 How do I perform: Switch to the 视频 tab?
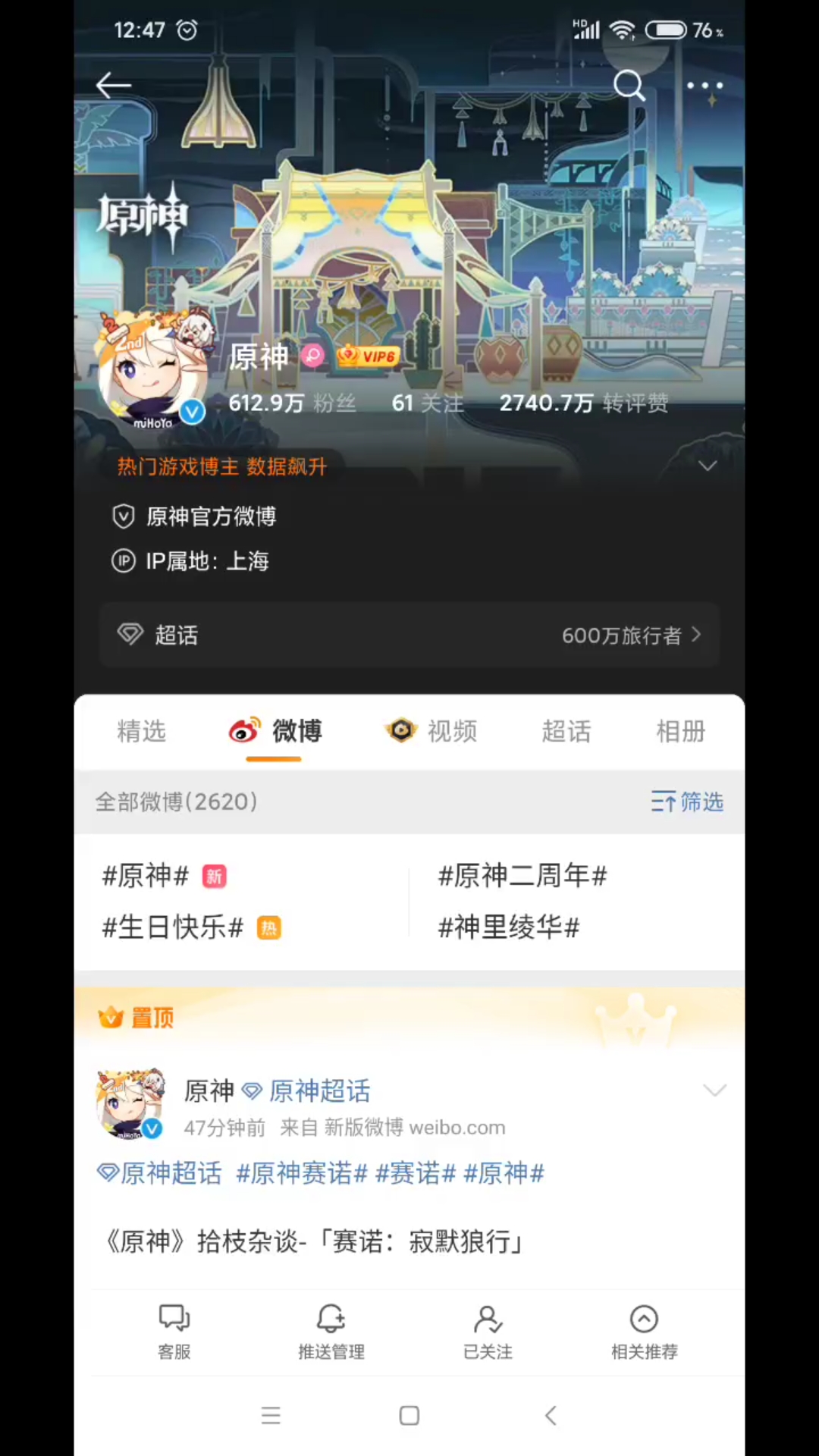pyautogui.click(x=432, y=731)
